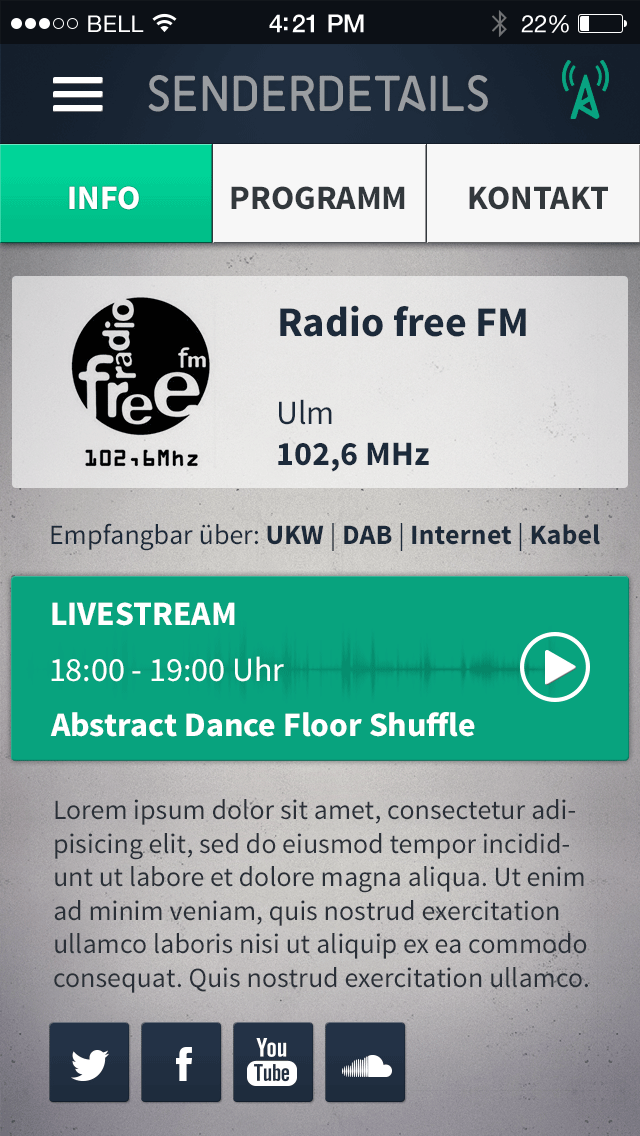This screenshot has height=1136, width=640.
Task: Open the station's Twitter page
Action: click(89, 1062)
